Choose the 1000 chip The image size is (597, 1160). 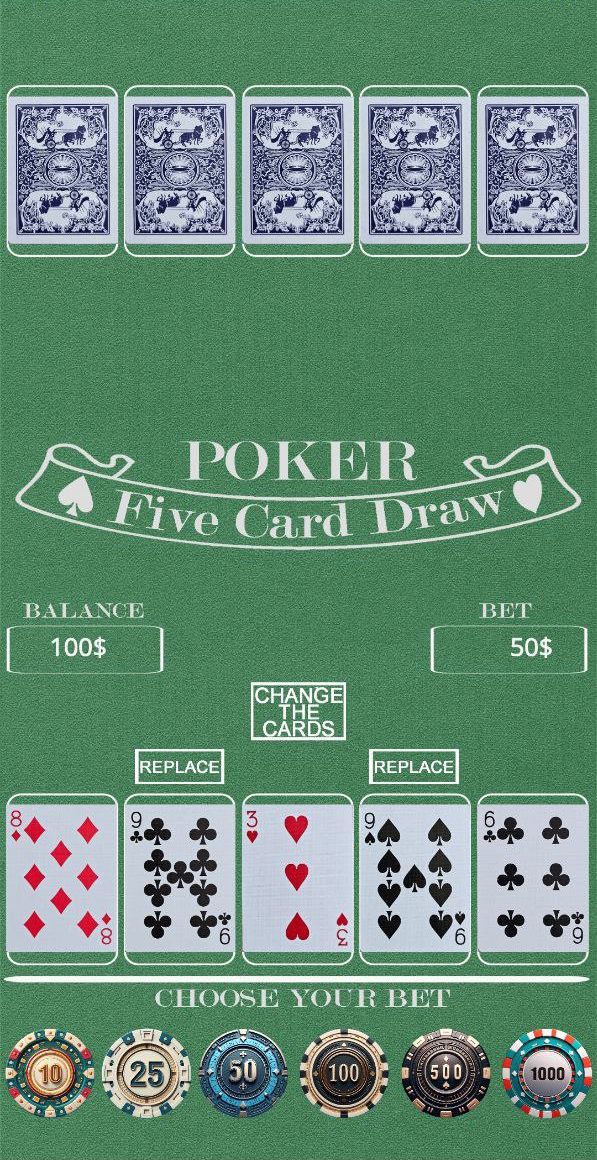547,1073
